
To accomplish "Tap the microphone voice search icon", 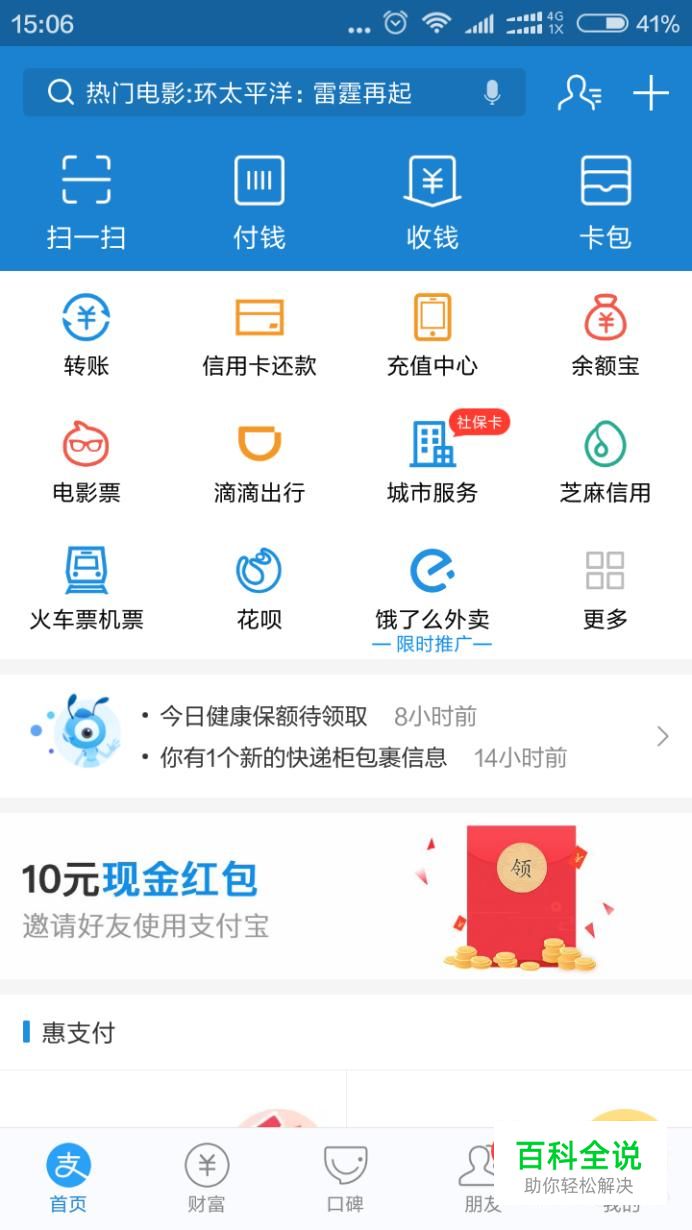I will pos(492,93).
